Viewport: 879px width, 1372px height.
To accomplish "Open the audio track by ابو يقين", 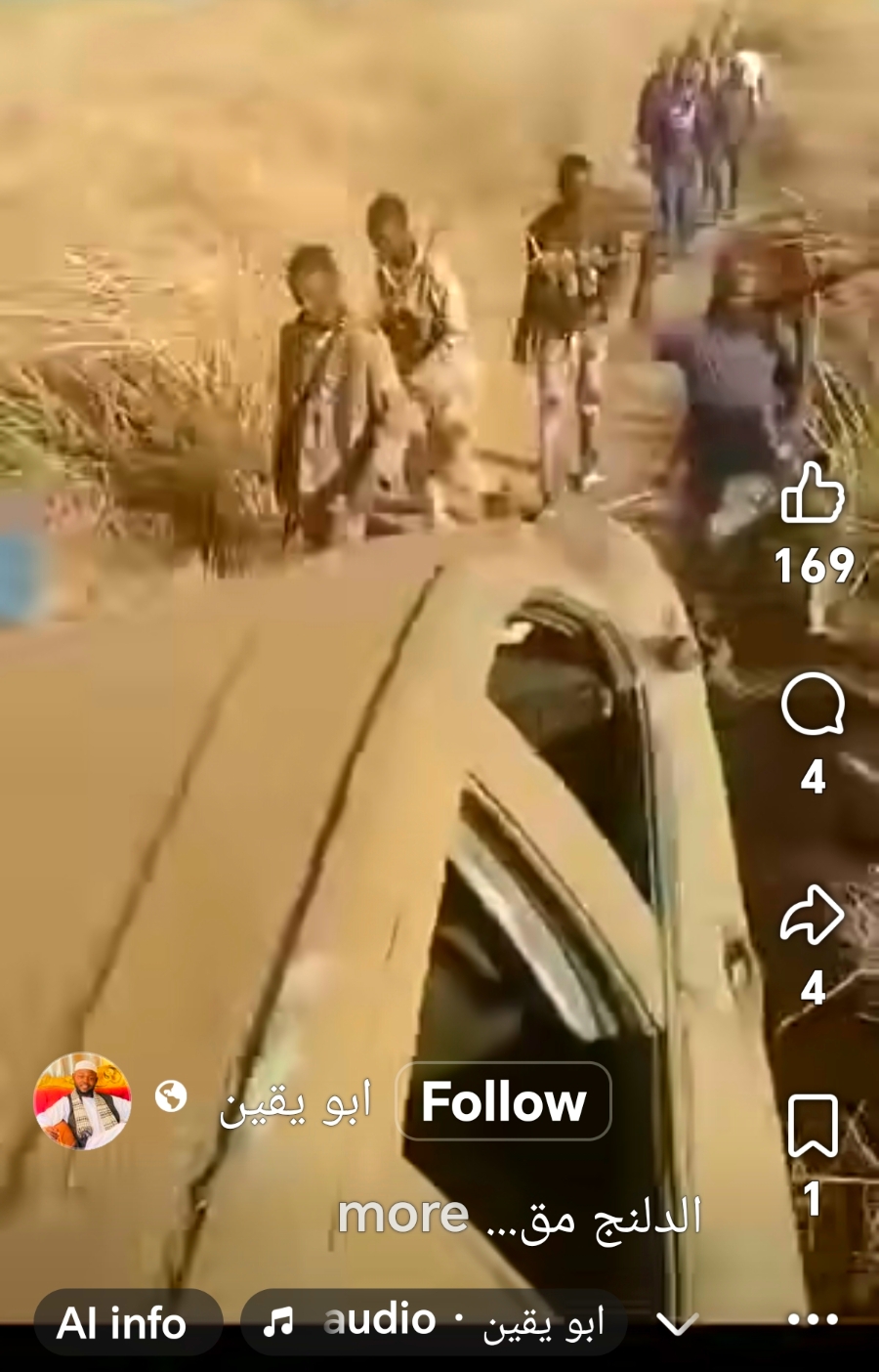I will point(435,1322).
